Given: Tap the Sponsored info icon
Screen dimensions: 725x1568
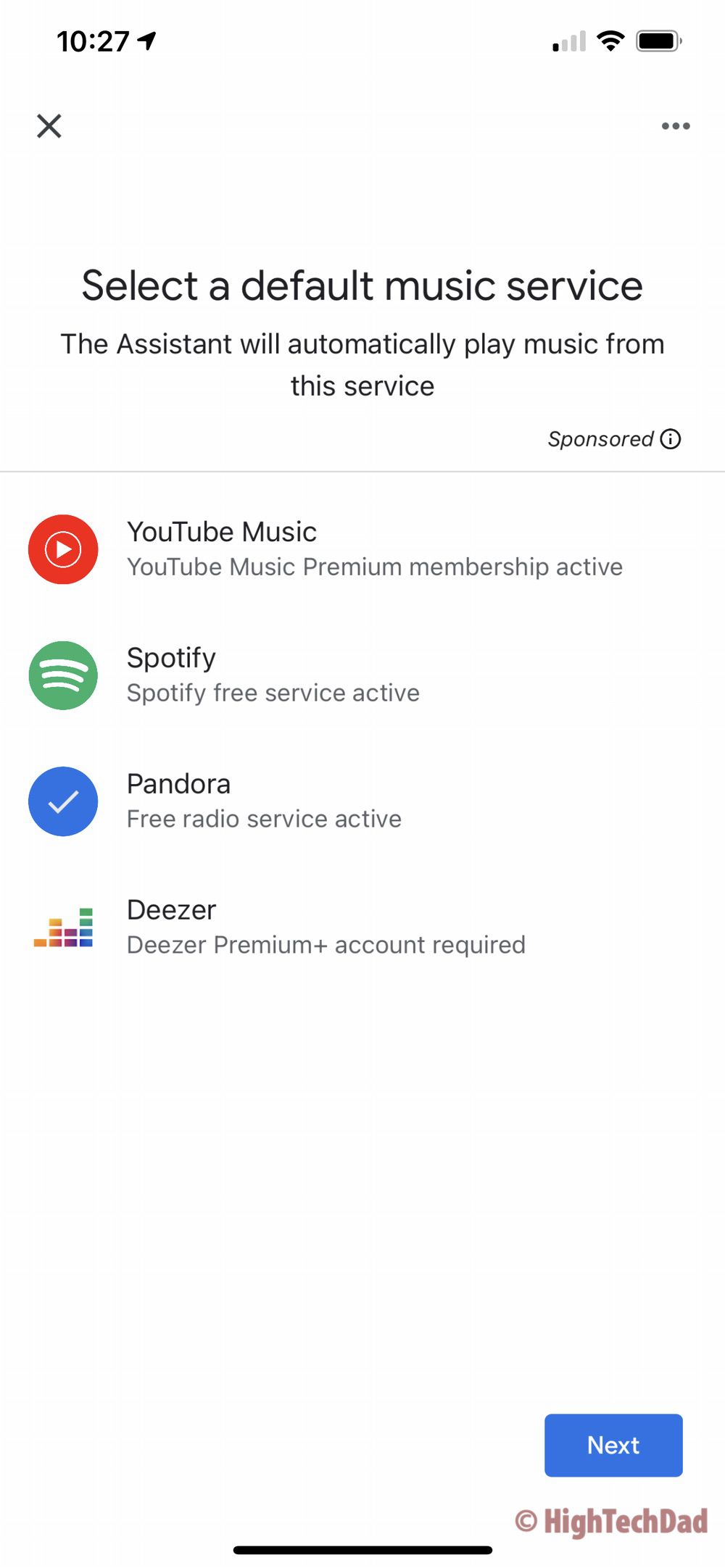Looking at the screenshot, I should click(671, 439).
